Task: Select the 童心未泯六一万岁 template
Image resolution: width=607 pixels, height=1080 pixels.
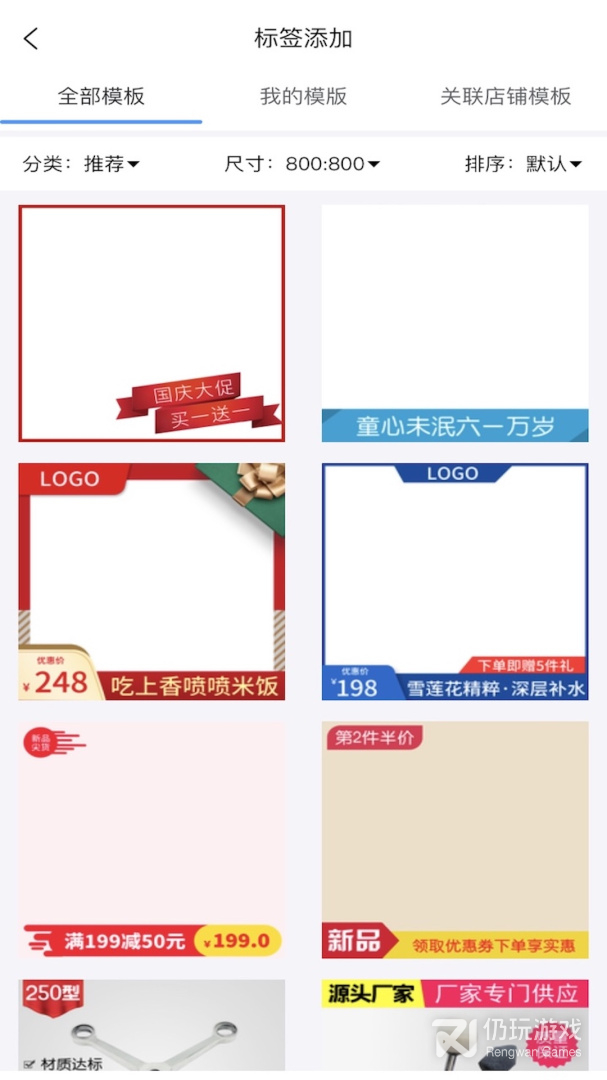Action: tap(455, 323)
